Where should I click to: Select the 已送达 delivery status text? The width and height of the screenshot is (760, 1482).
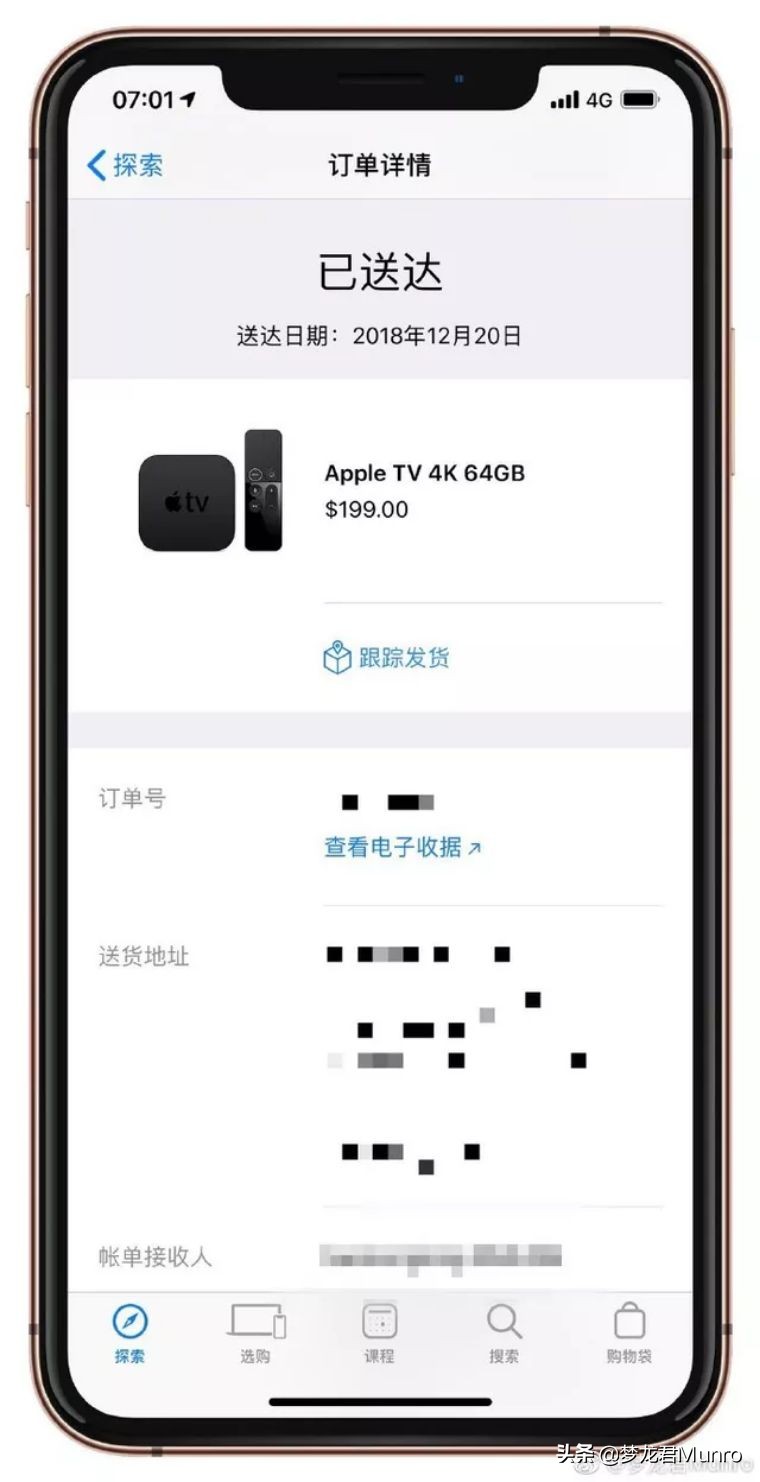(380, 271)
